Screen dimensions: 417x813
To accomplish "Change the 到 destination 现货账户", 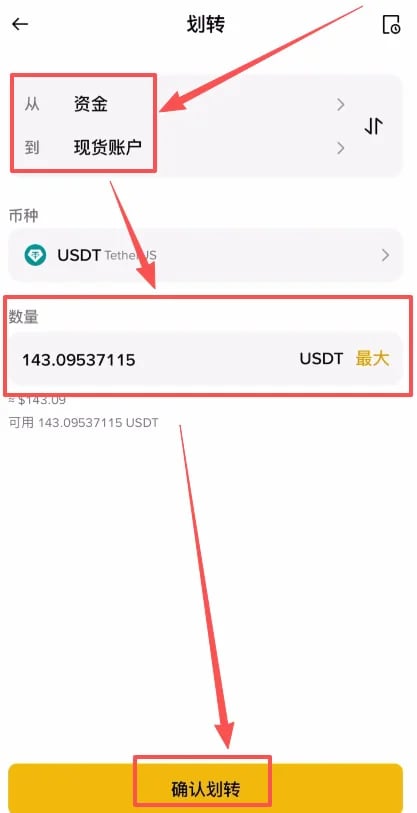I will point(184,148).
